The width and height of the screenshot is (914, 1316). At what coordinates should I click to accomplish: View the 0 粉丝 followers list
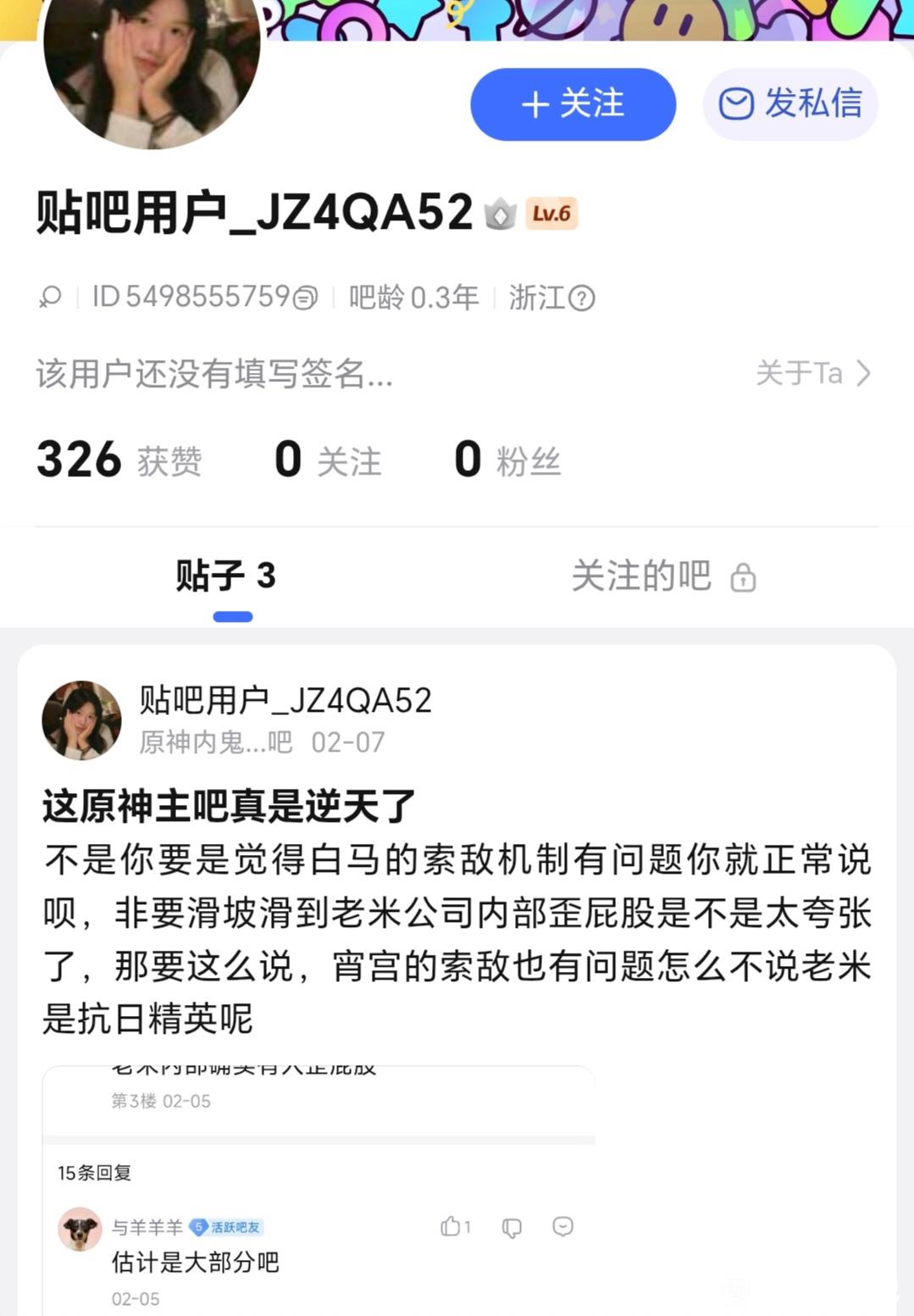[507, 460]
